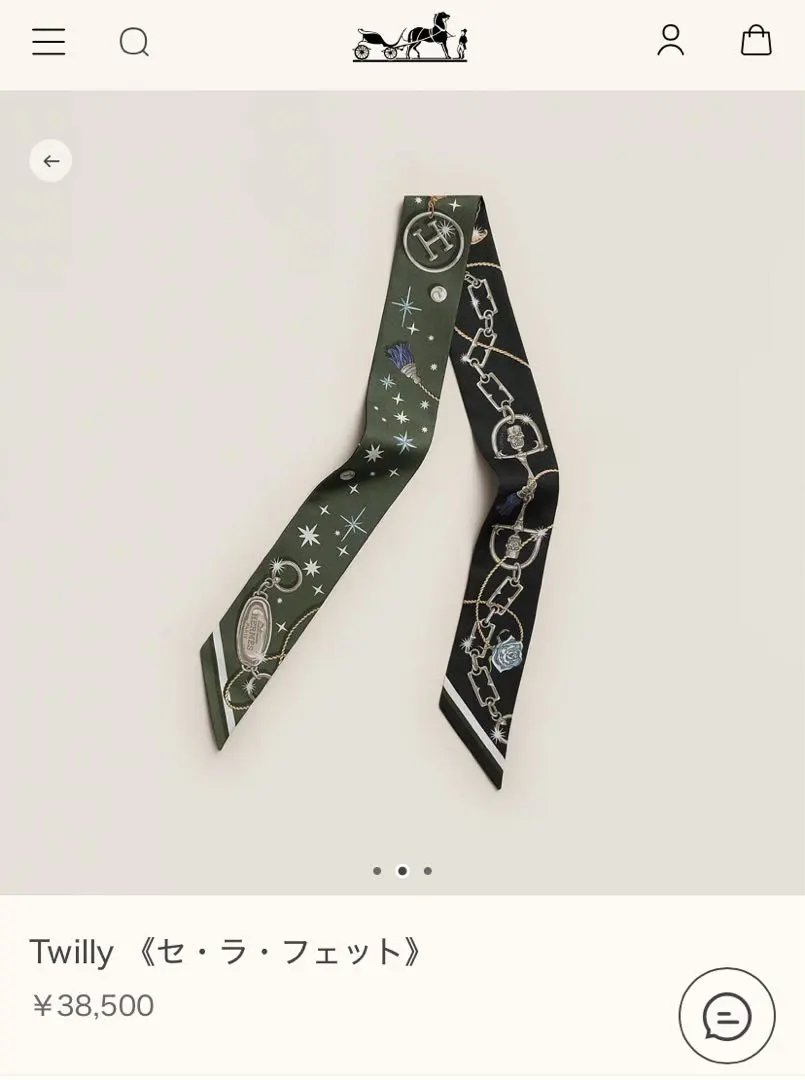
Task: Open the live chat bubble
Action: click(727, 1016)
